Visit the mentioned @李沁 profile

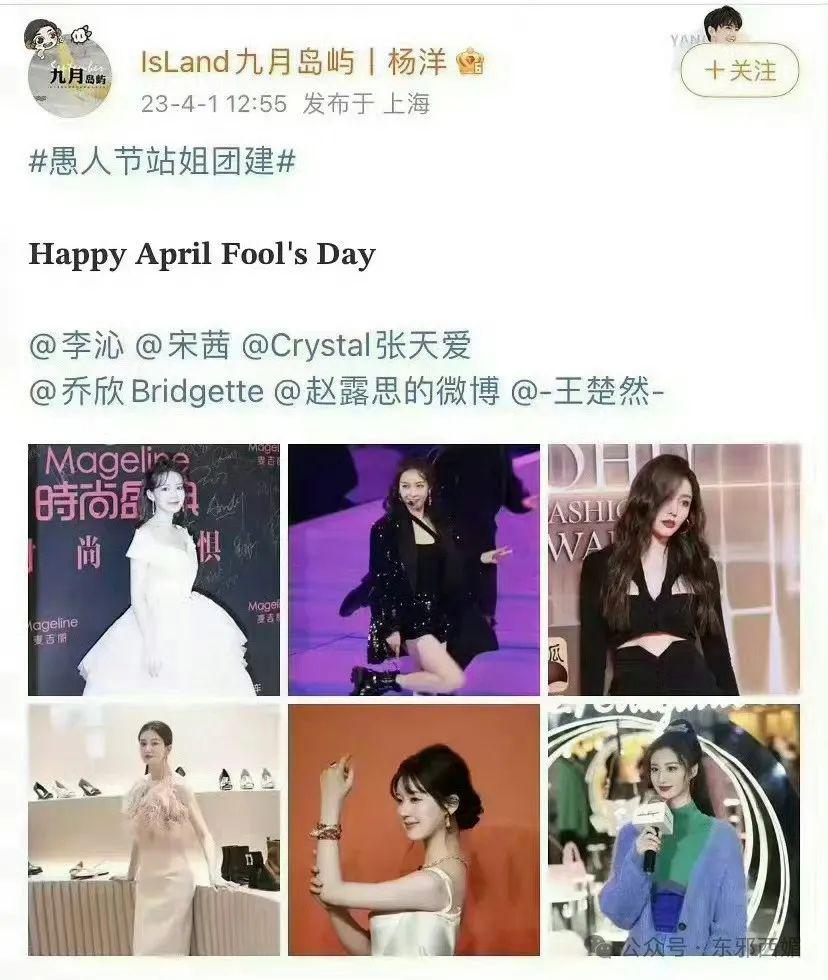77,346
